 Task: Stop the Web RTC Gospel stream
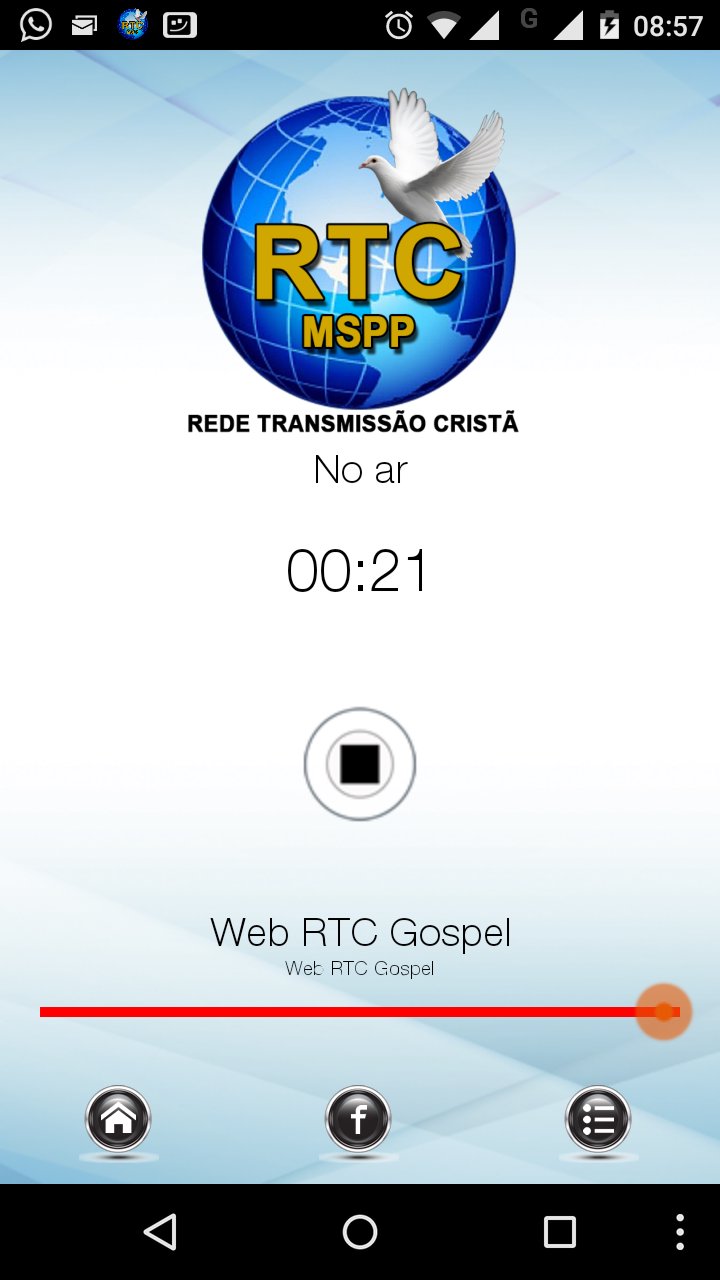coord(359,763)
